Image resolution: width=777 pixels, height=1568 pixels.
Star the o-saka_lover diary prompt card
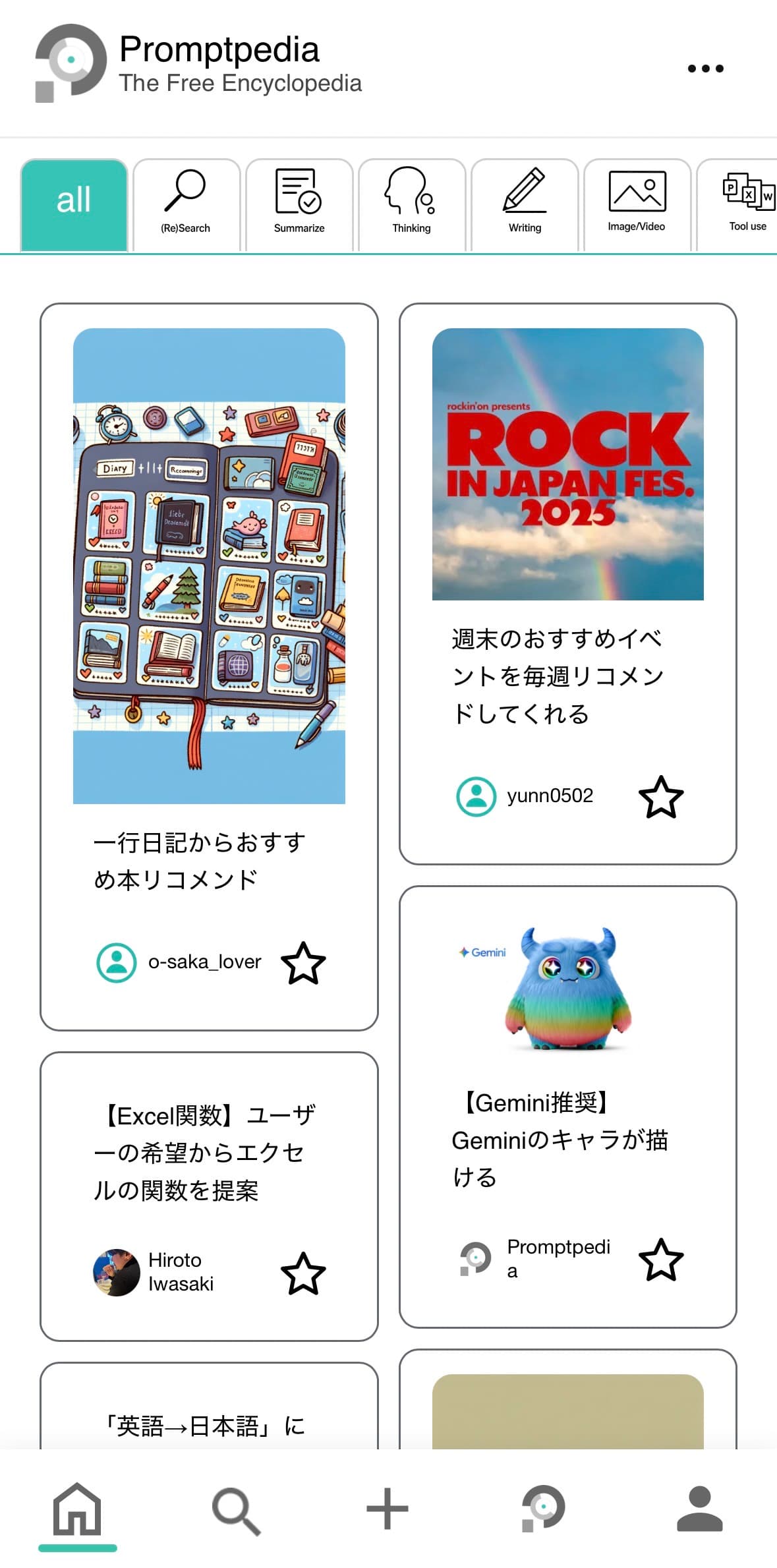click(302, 962)
